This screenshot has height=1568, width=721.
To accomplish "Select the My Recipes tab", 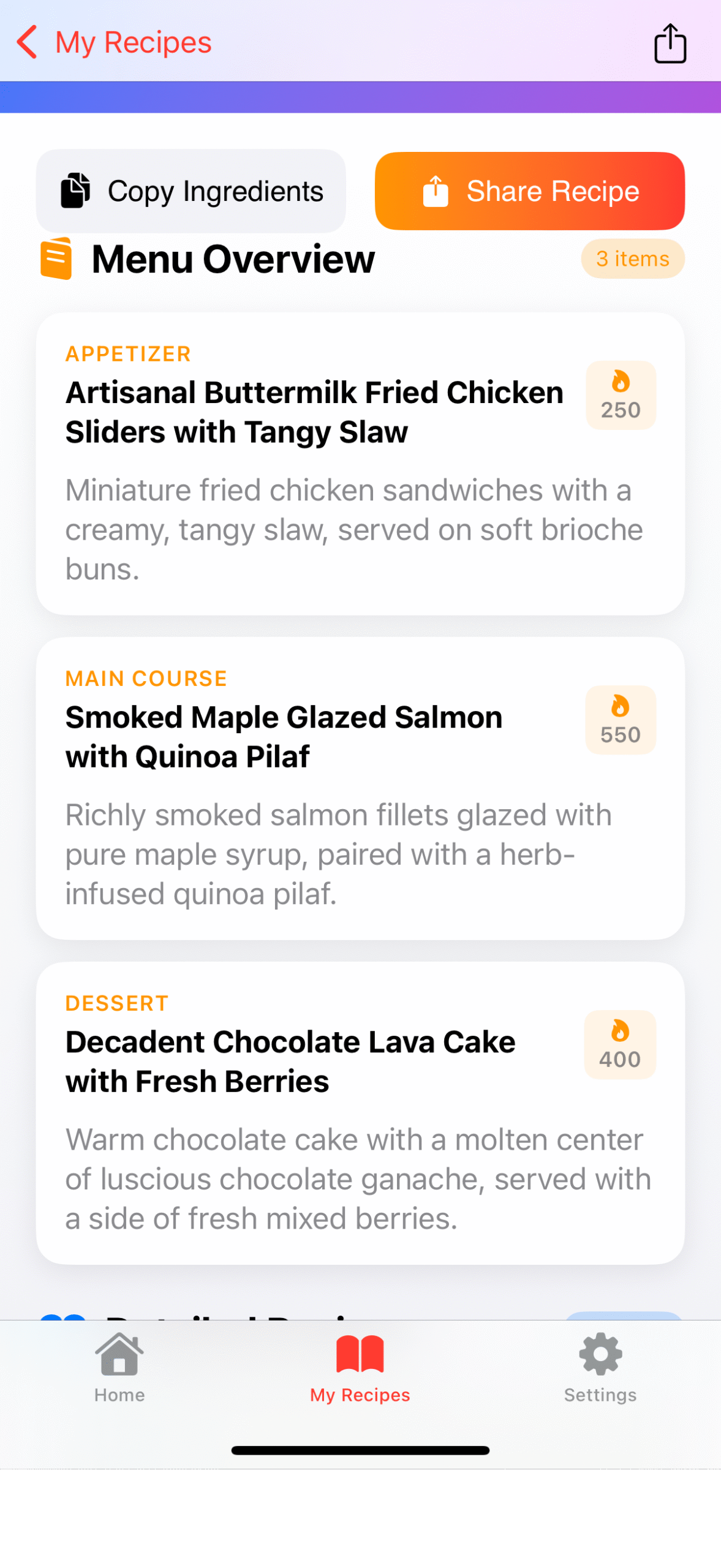I will 360,1367.
